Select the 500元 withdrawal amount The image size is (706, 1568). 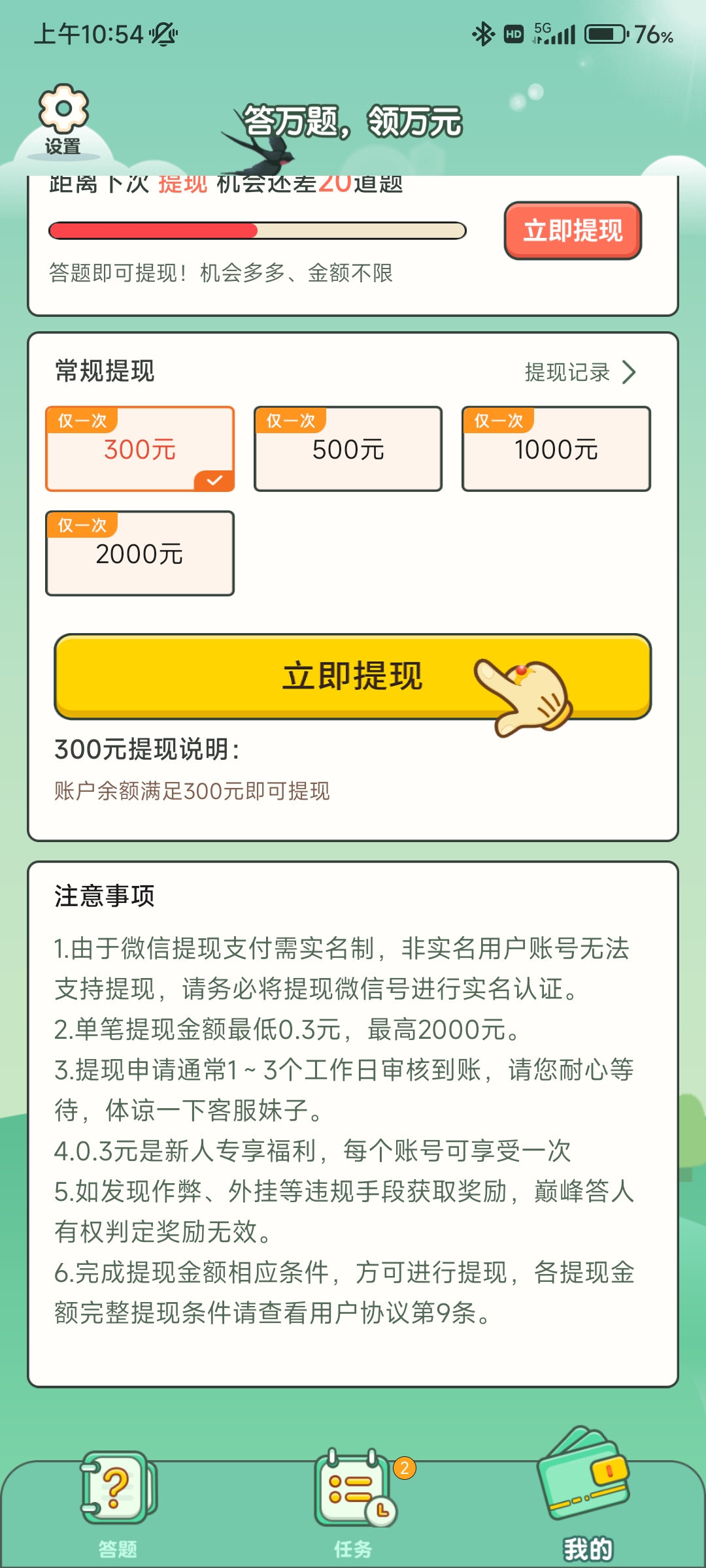tap(348, 449)
